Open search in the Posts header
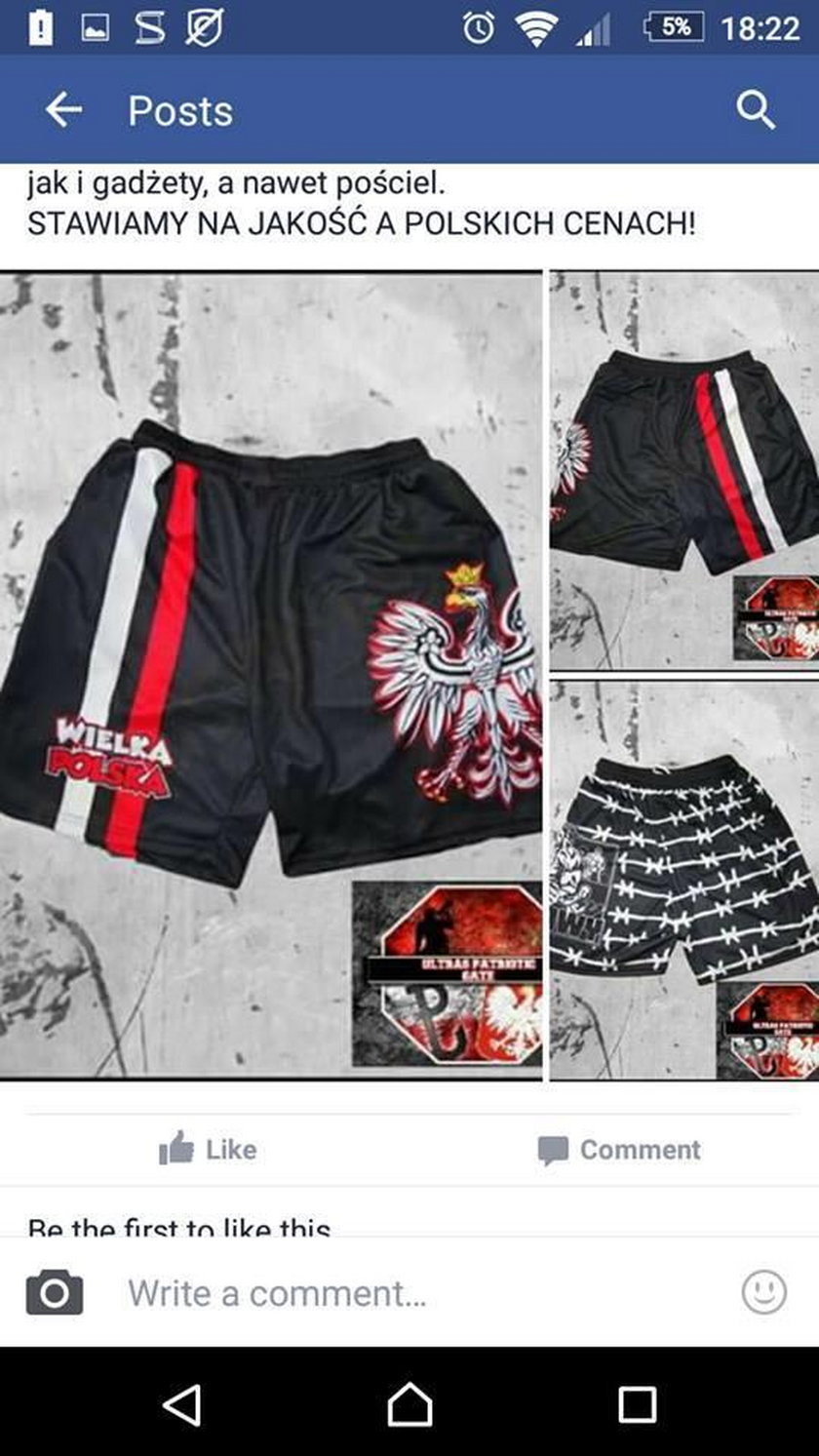819x1456 pixels. tap(755, 111)
